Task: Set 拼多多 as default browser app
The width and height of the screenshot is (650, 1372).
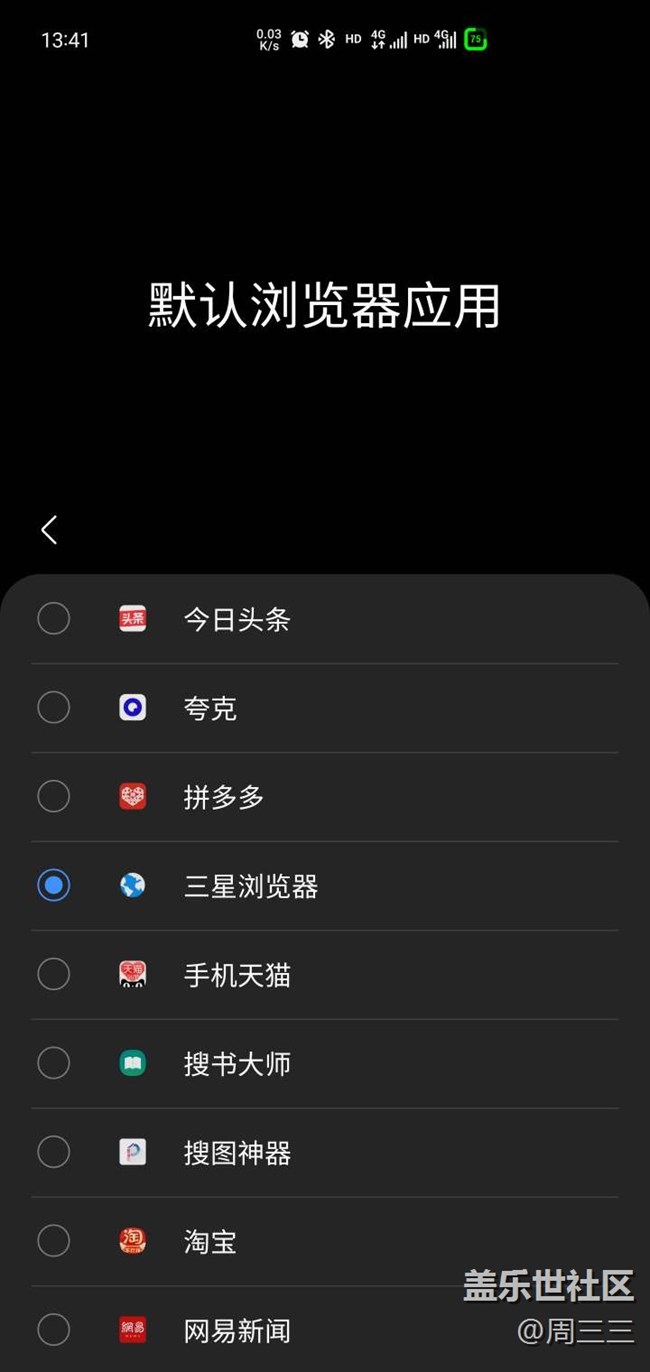Action: [54, 797]
